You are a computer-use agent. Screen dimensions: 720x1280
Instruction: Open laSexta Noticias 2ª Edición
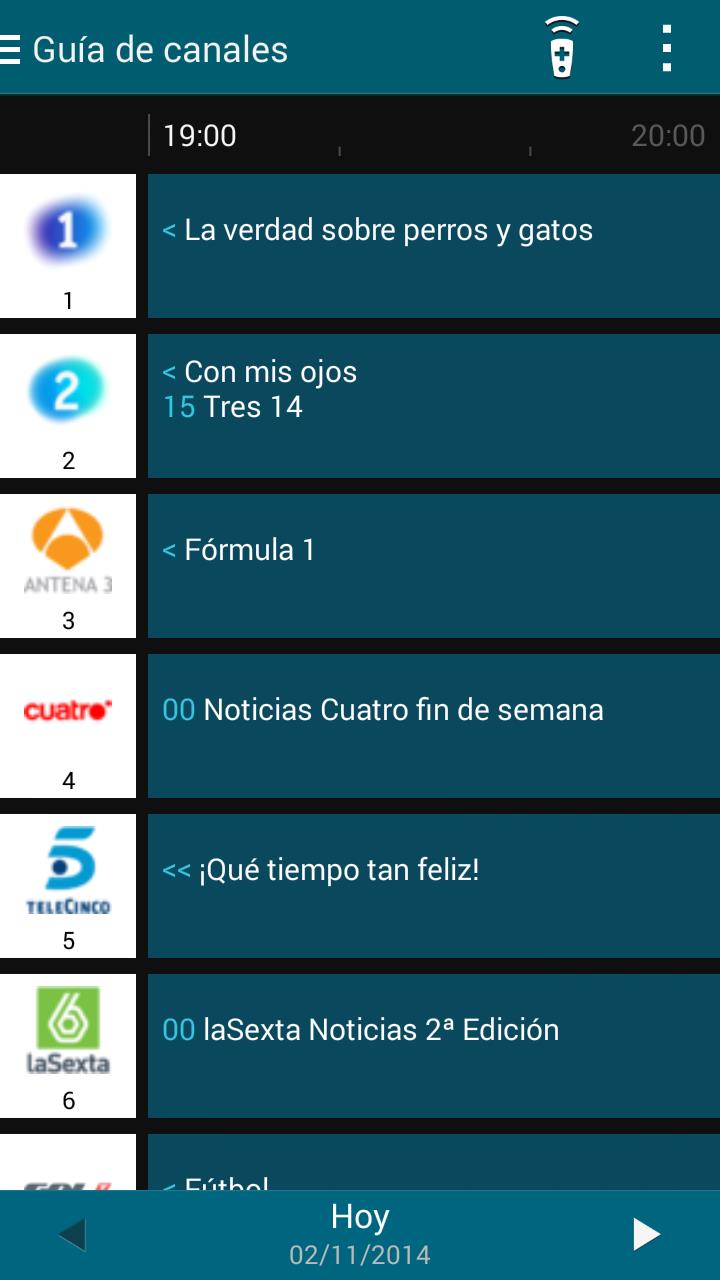(x=433, y=1045)
